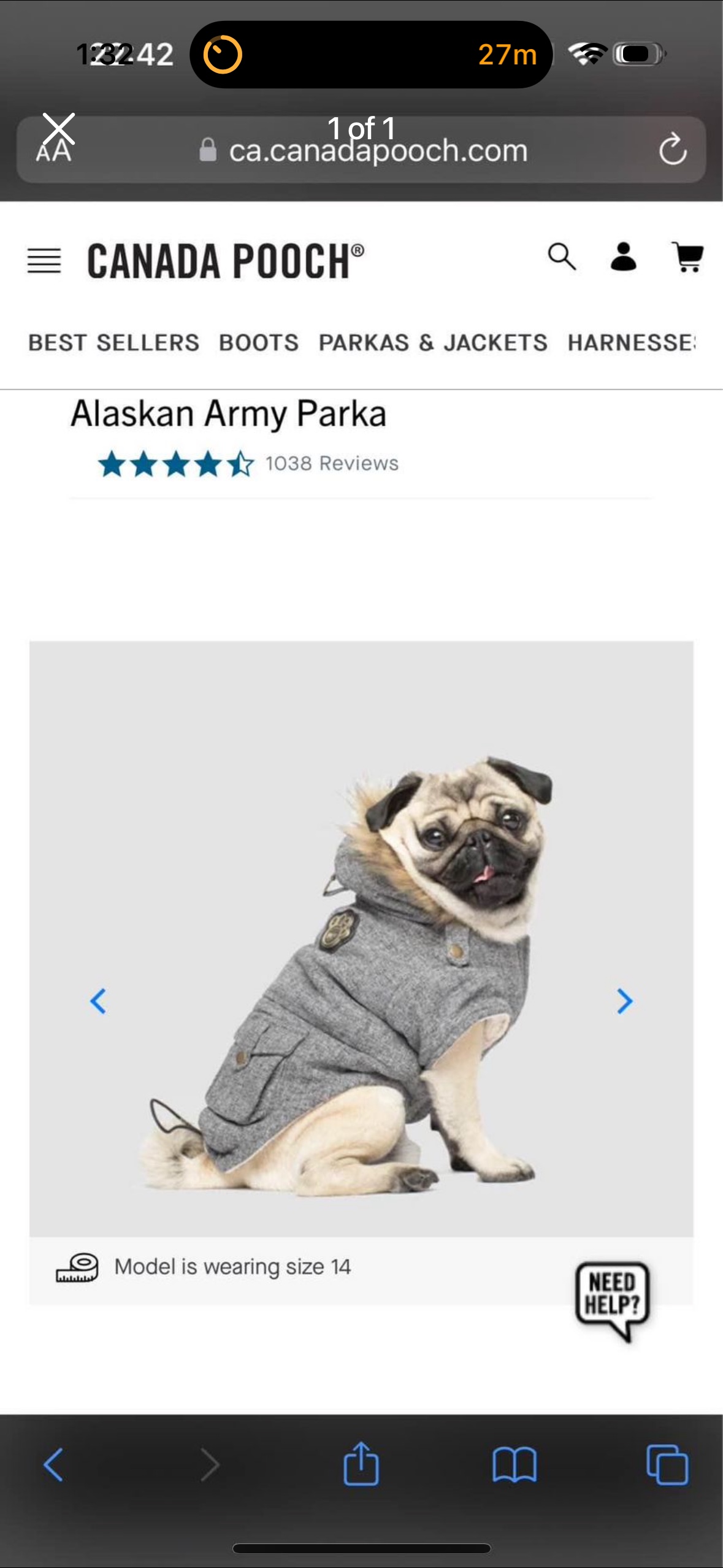
Task: Reload the page
Action: click(673, 150)
